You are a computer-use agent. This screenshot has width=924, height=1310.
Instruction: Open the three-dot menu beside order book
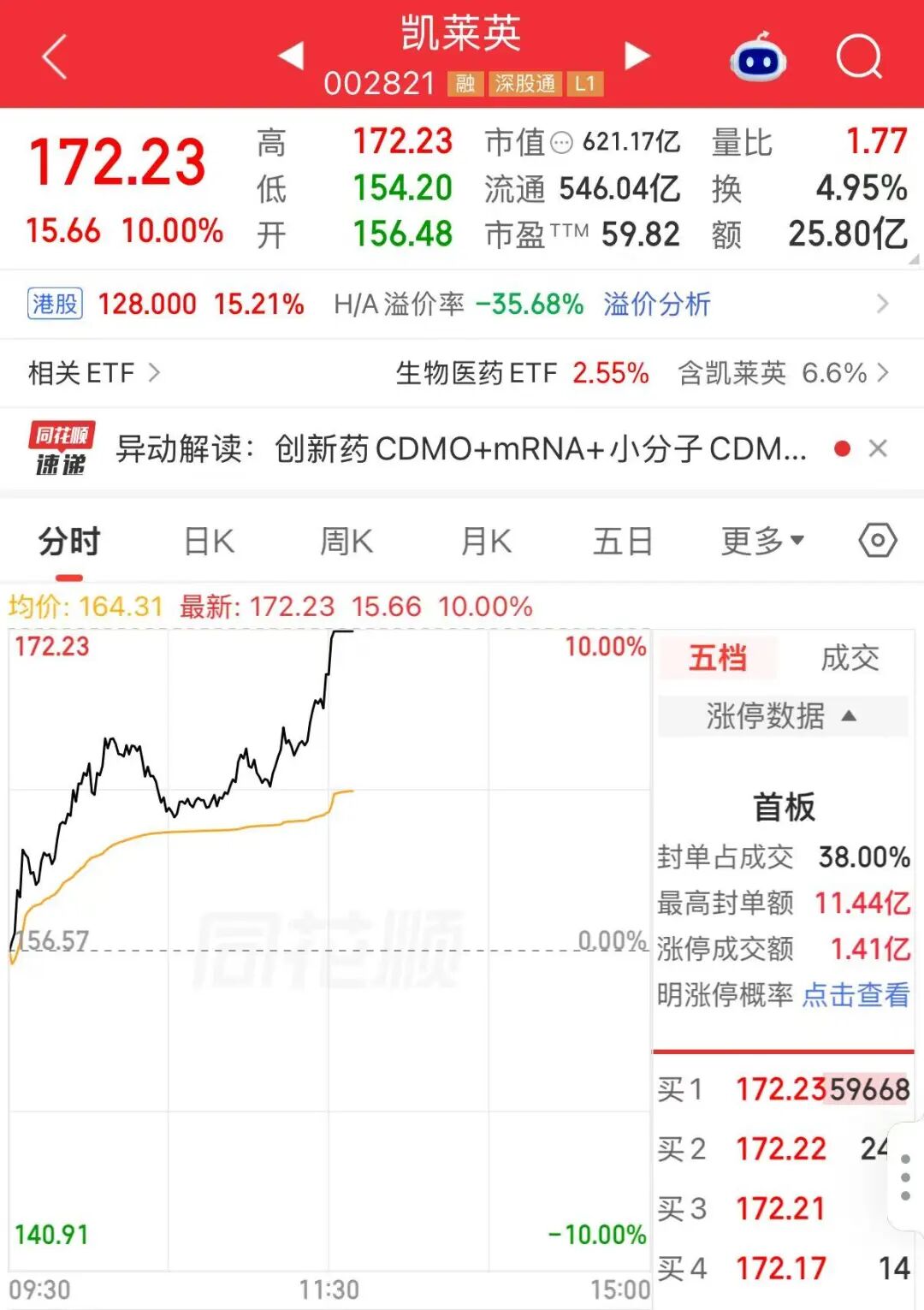click(906, 1177)
